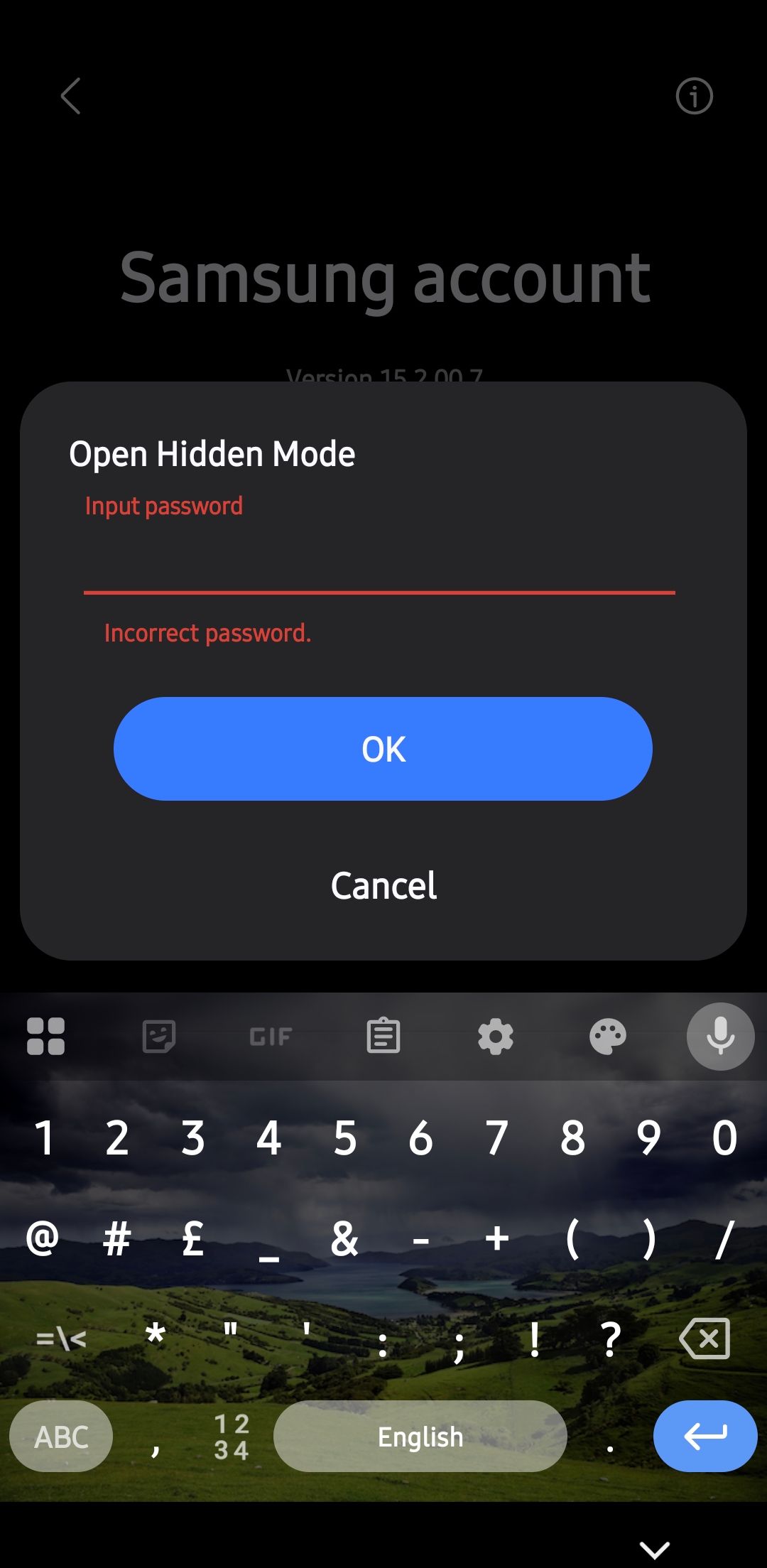Toggle the =\< extra symbols key
The image size is (767, 1568).
click(60, 1338)
